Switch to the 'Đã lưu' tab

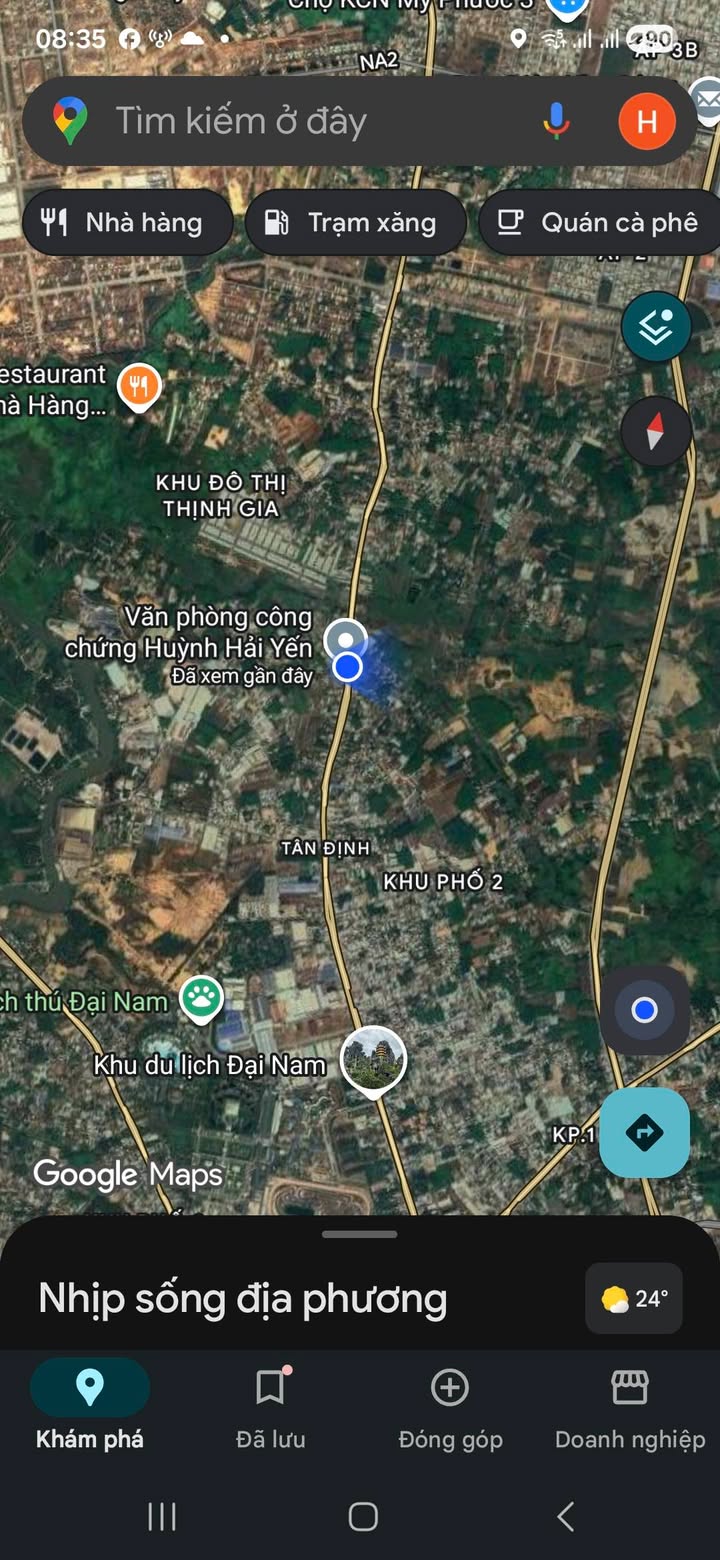coord(270,1408)
